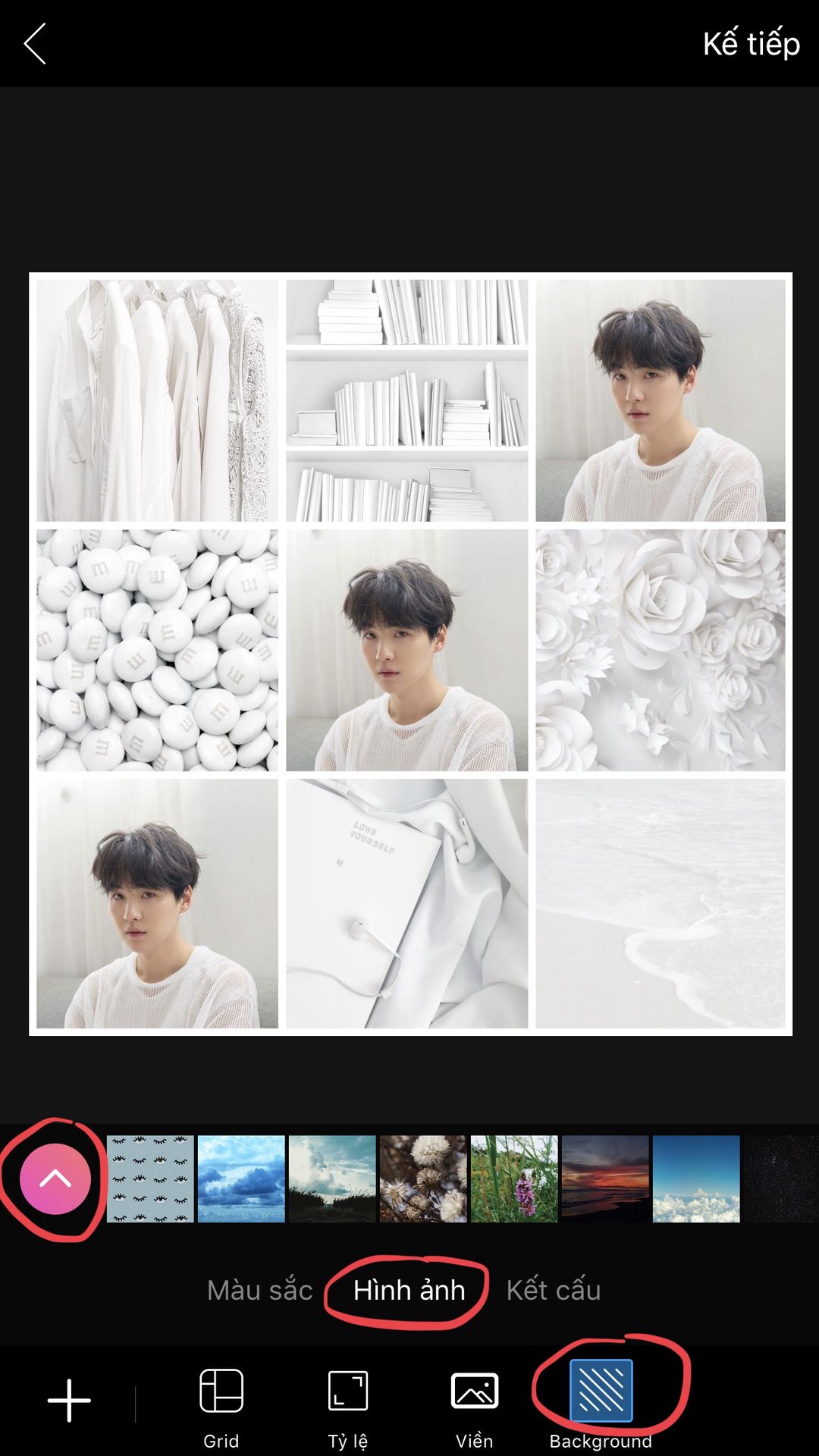Switch to the Hình ảnh tab

coord(409,1290)
